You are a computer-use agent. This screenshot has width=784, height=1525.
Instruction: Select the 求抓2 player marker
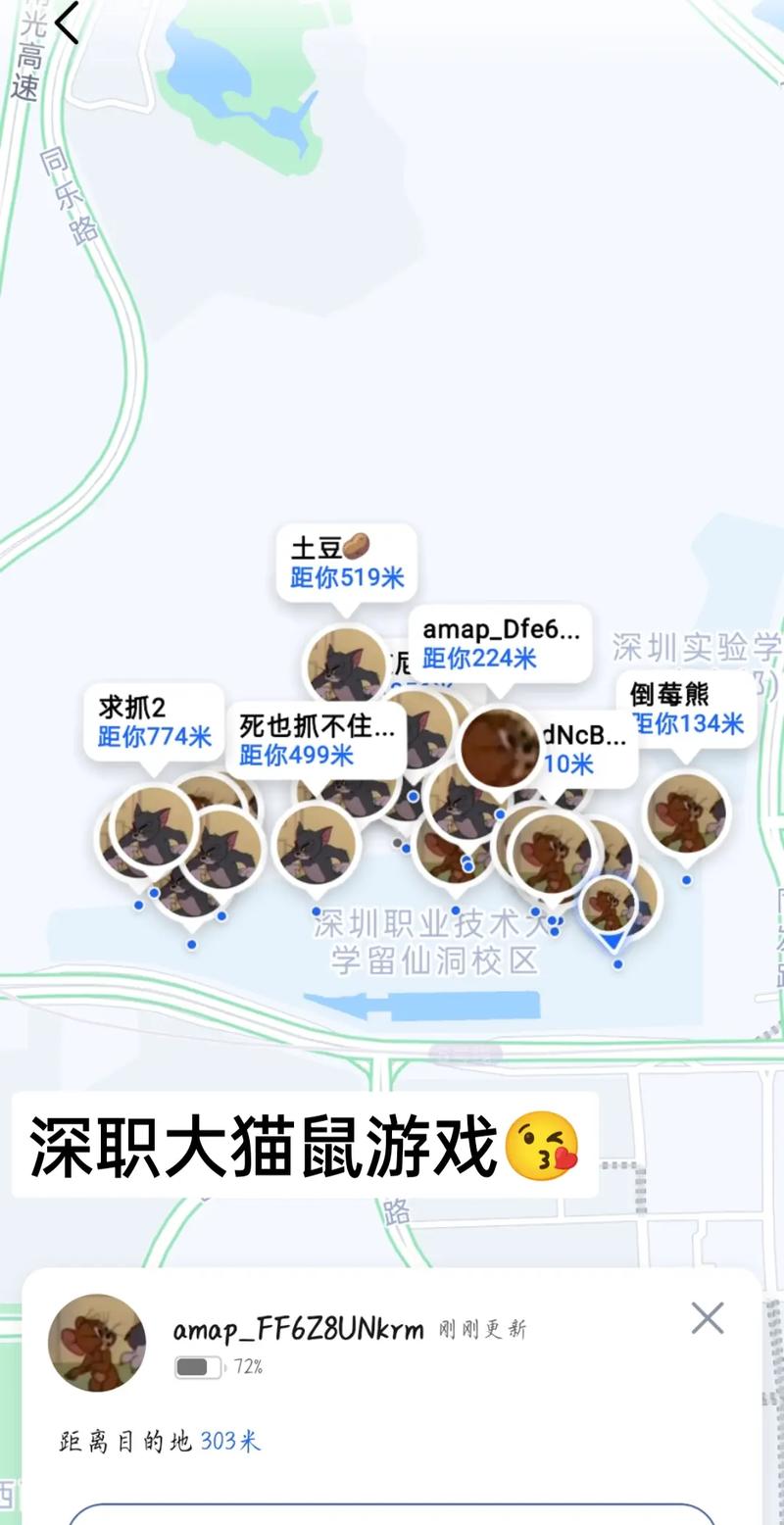154,720
